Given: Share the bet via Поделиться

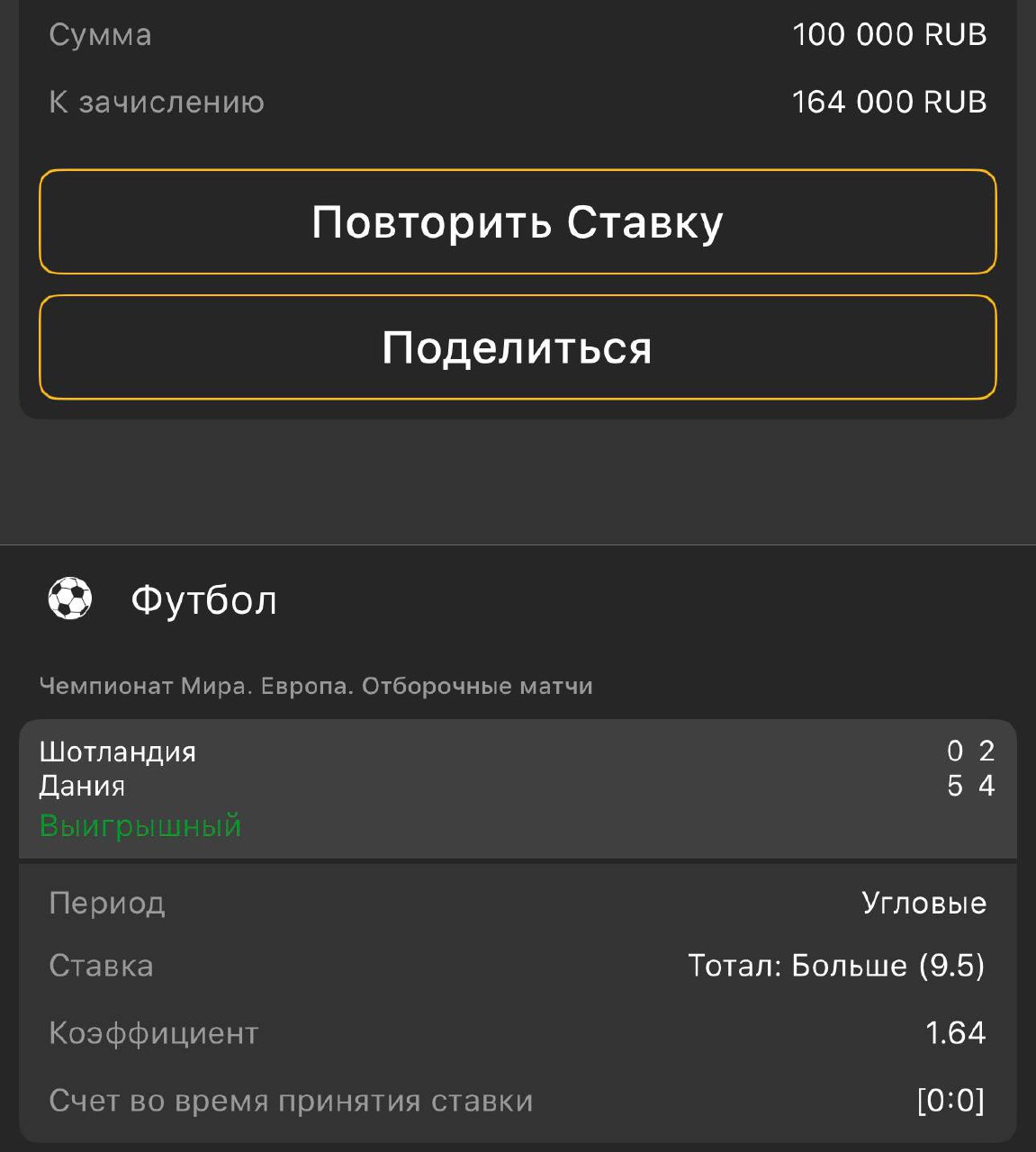Looking at the screenshot, I should click(518, 347).
